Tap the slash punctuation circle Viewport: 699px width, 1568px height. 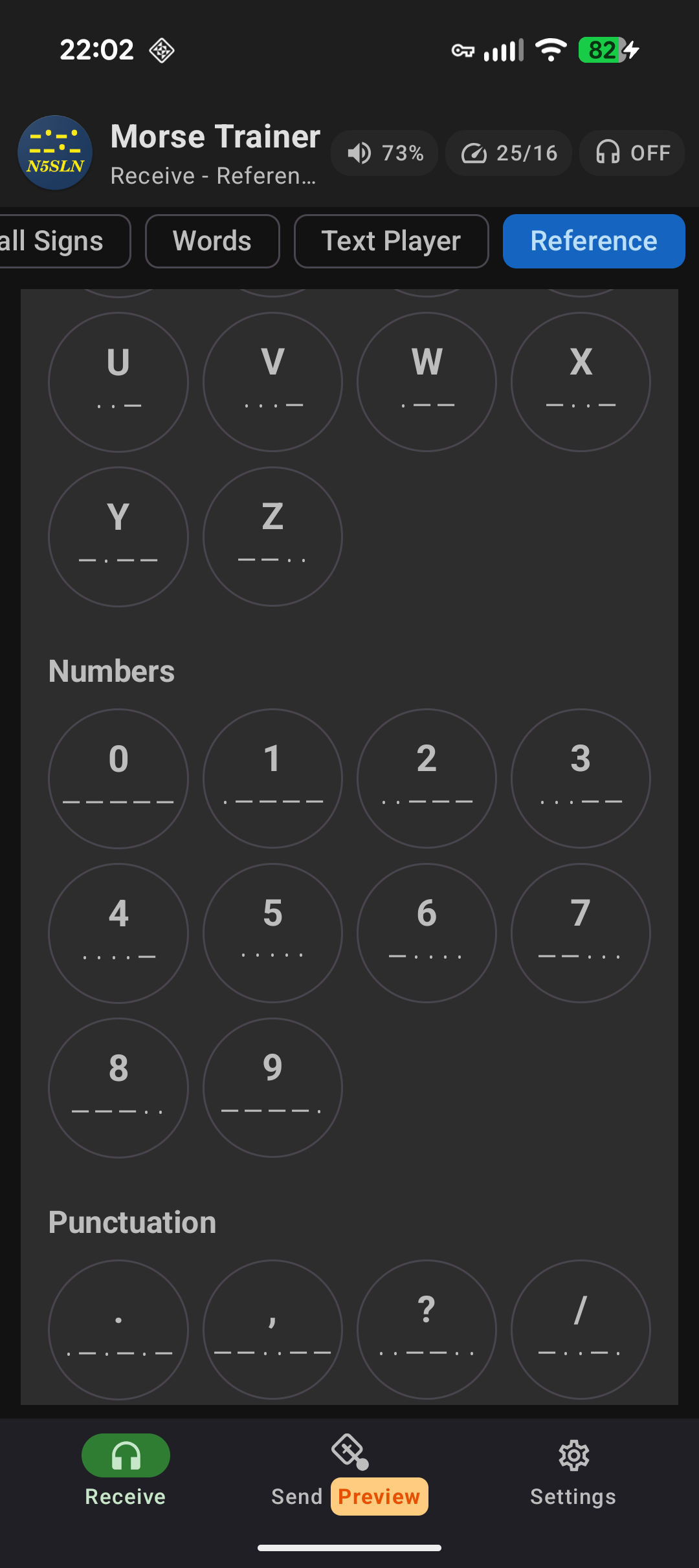point(580,1329)
